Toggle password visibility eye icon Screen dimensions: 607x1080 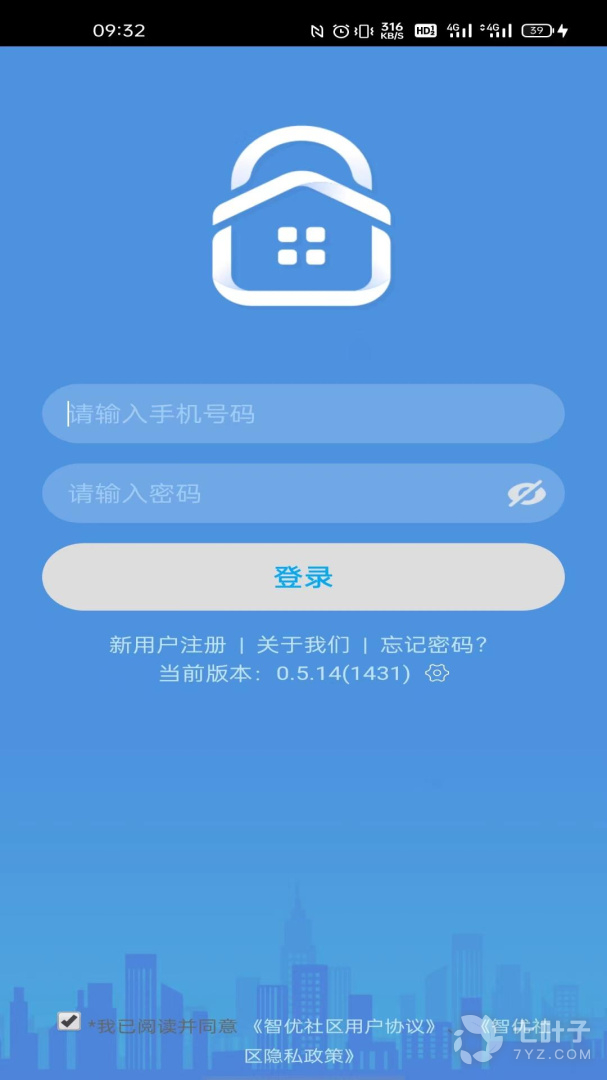(x=526, y=493)
